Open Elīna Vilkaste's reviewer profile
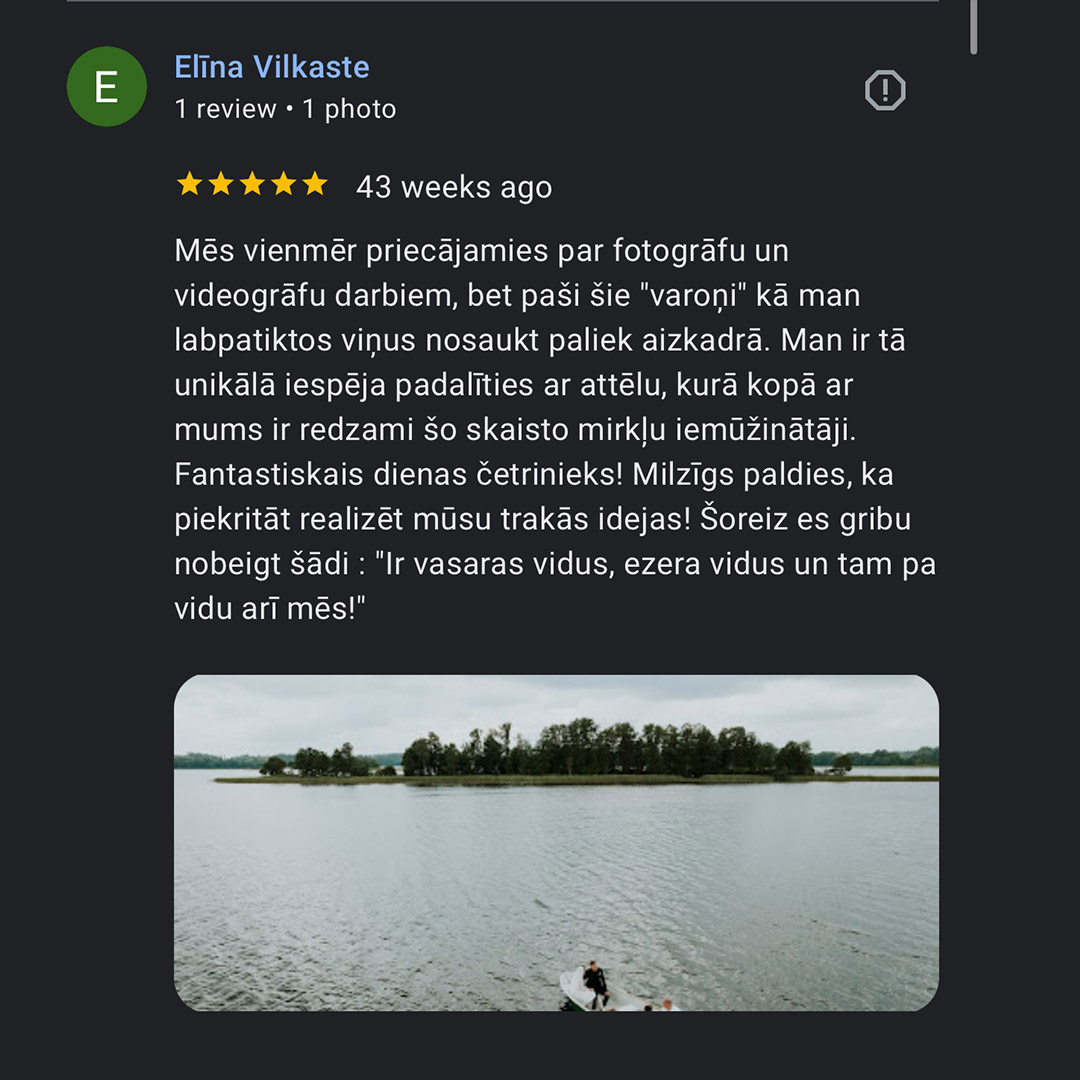This screenshot has width=1080, height=1080. (x=271, y=67)
